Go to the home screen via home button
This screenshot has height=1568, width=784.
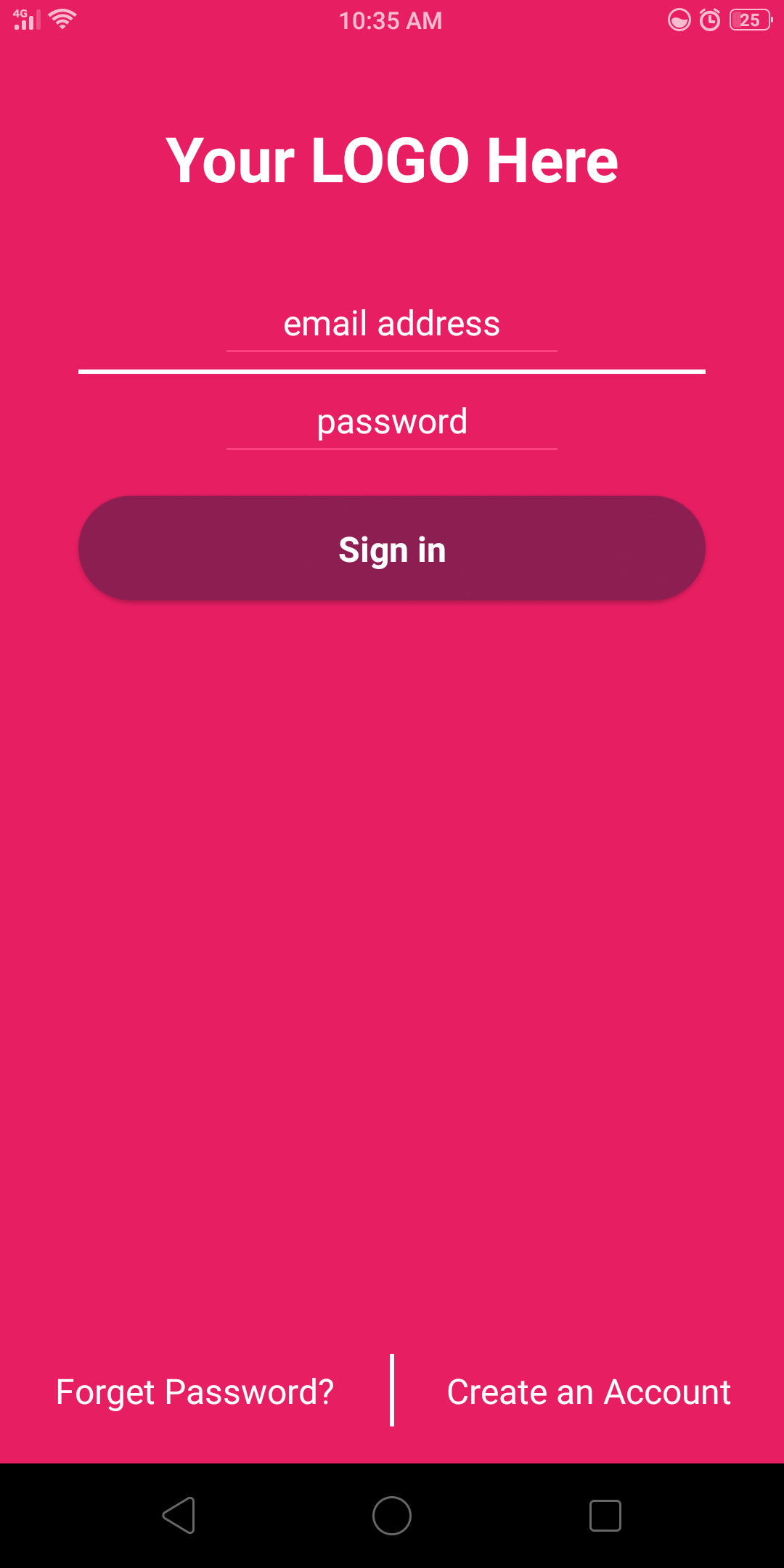[x=392, y=1516]
